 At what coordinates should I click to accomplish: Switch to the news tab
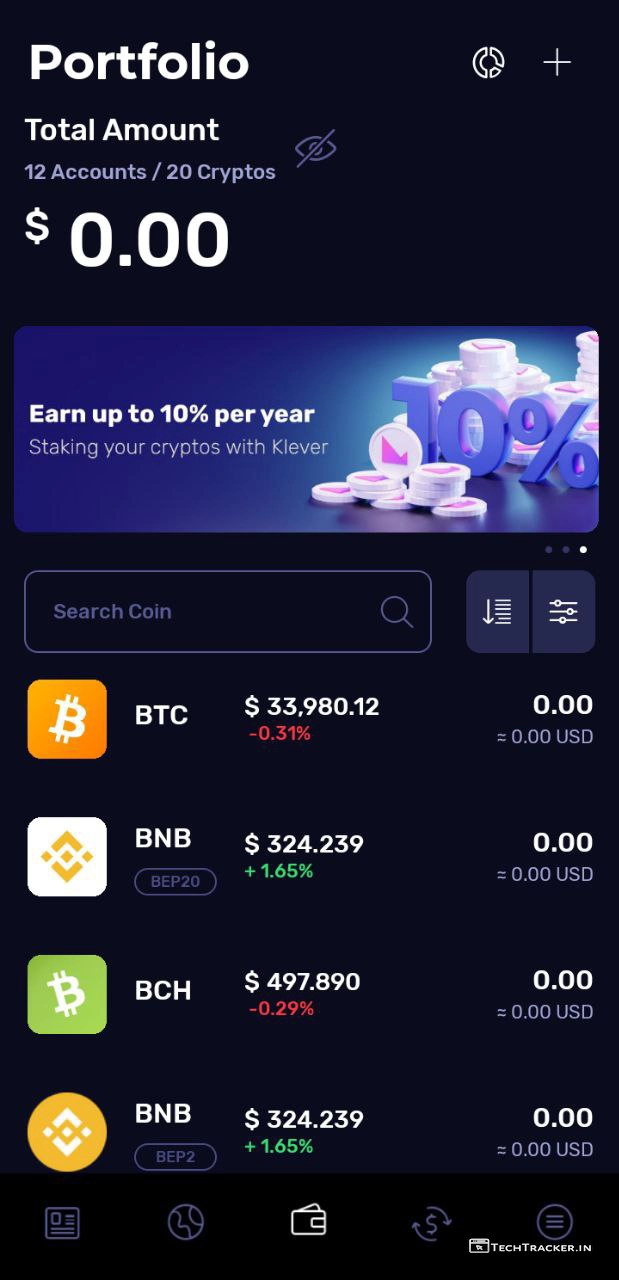(x=62, y=1222)
